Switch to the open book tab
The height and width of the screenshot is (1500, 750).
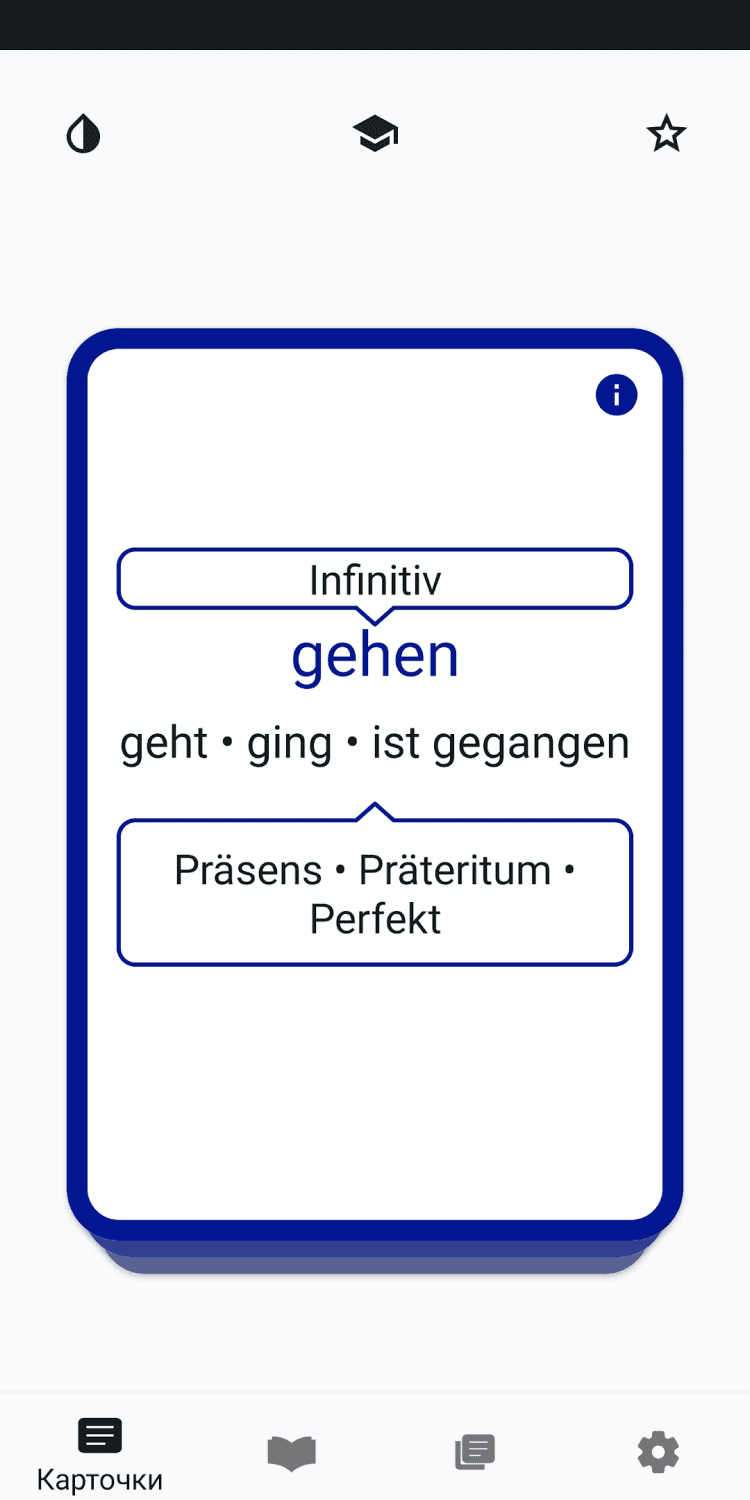coord(291,1452)
